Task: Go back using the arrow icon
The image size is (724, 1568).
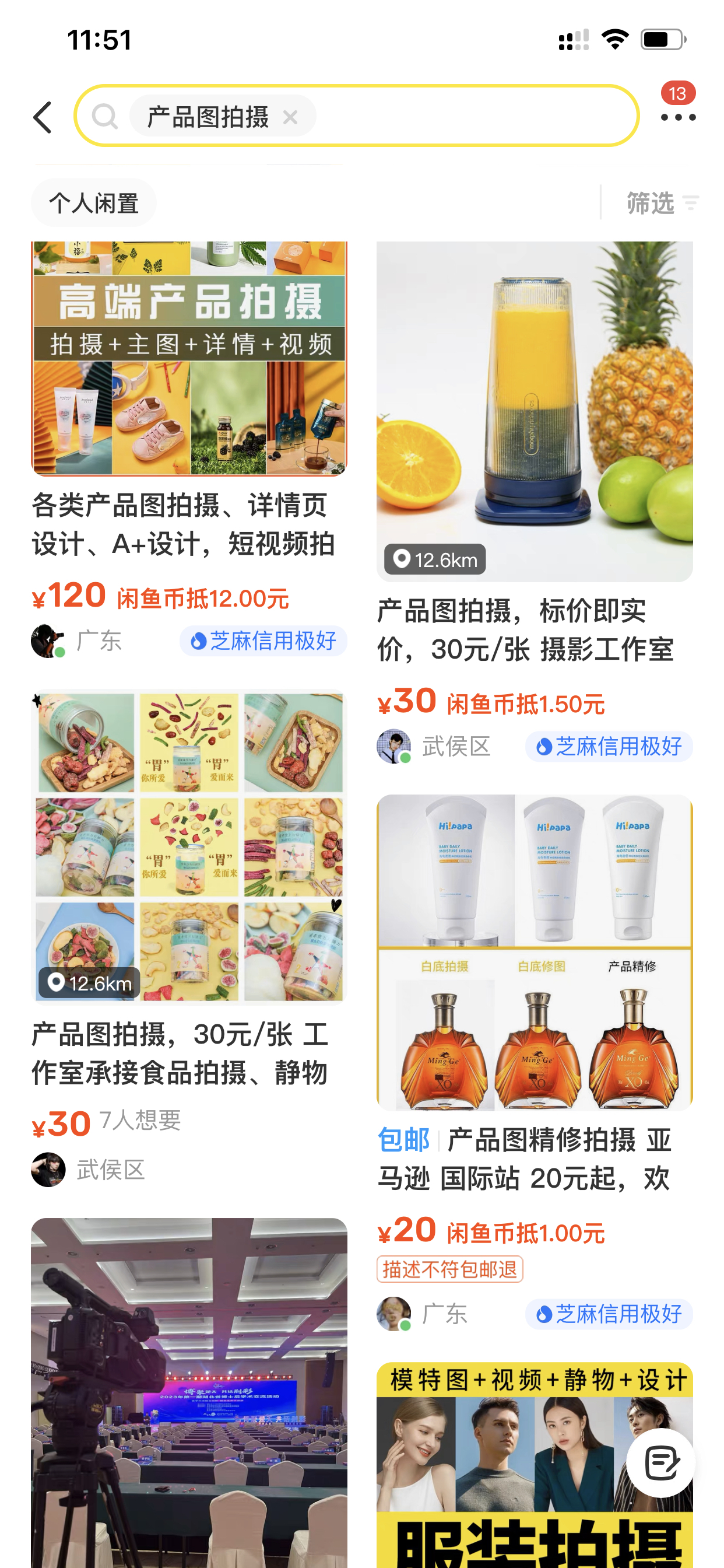Action: point(43,117)
